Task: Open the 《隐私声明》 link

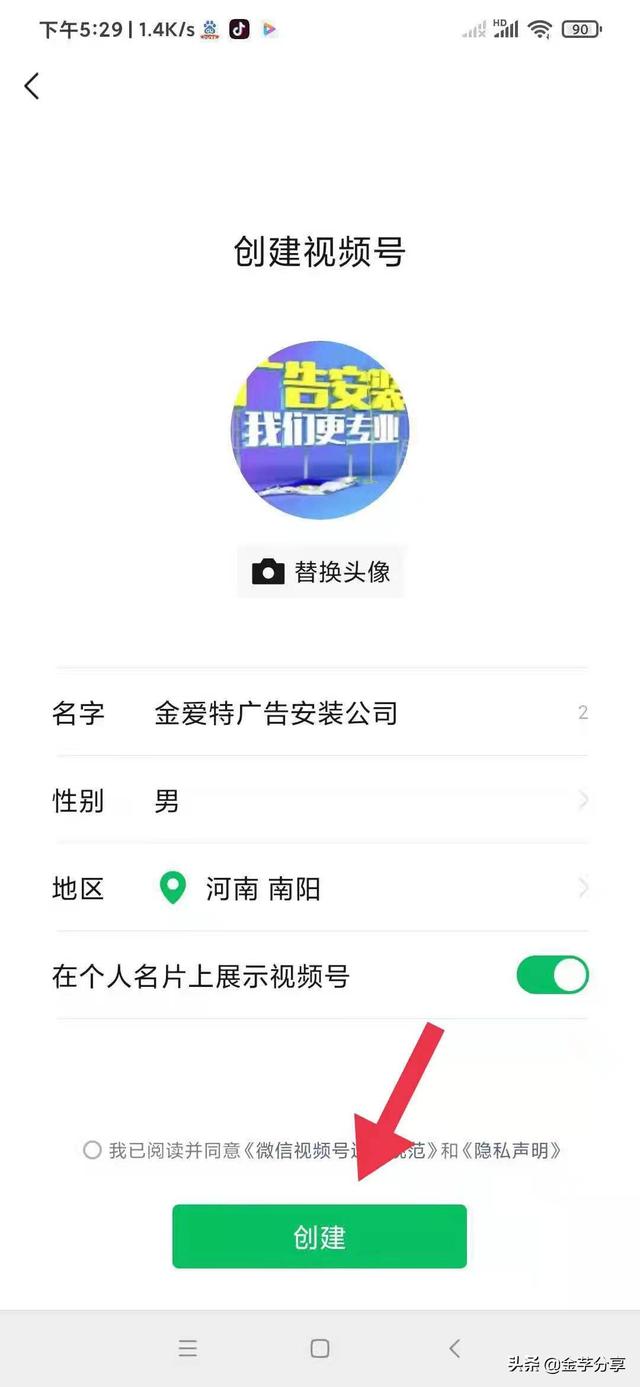Action: tap(513, 1150)
